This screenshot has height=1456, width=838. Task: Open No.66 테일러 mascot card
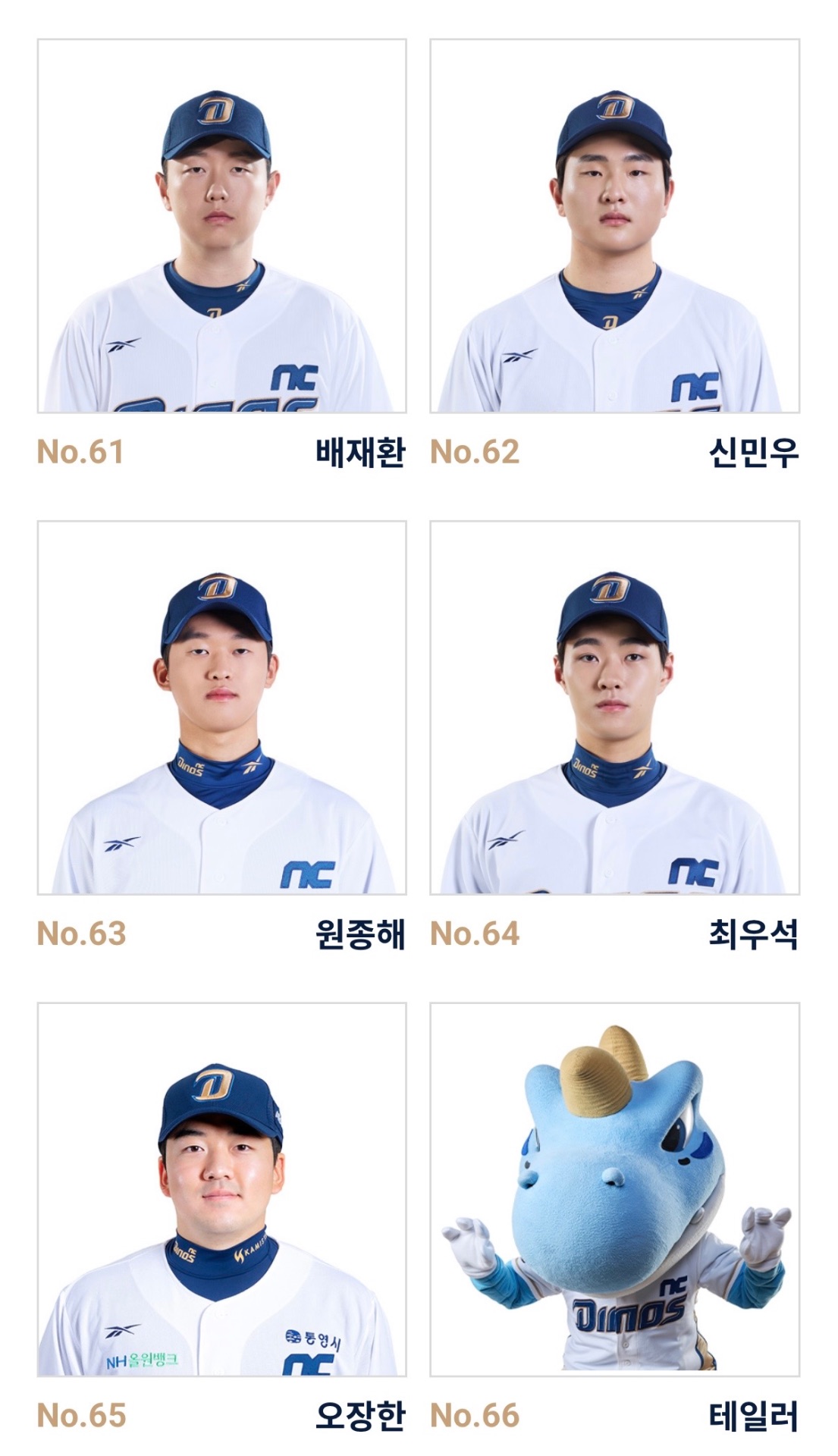[614, 1189]
